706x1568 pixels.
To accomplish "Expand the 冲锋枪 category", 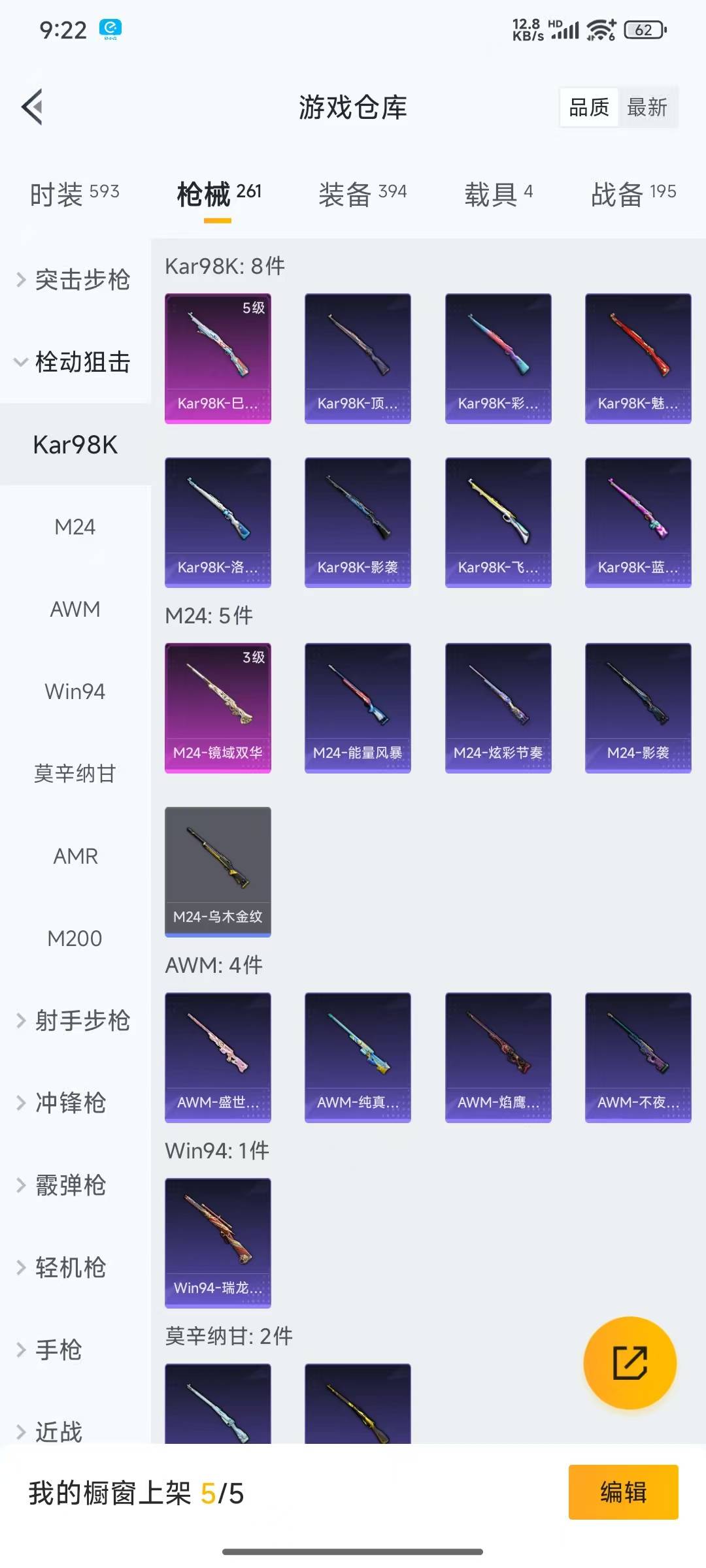I will 71,1103.
